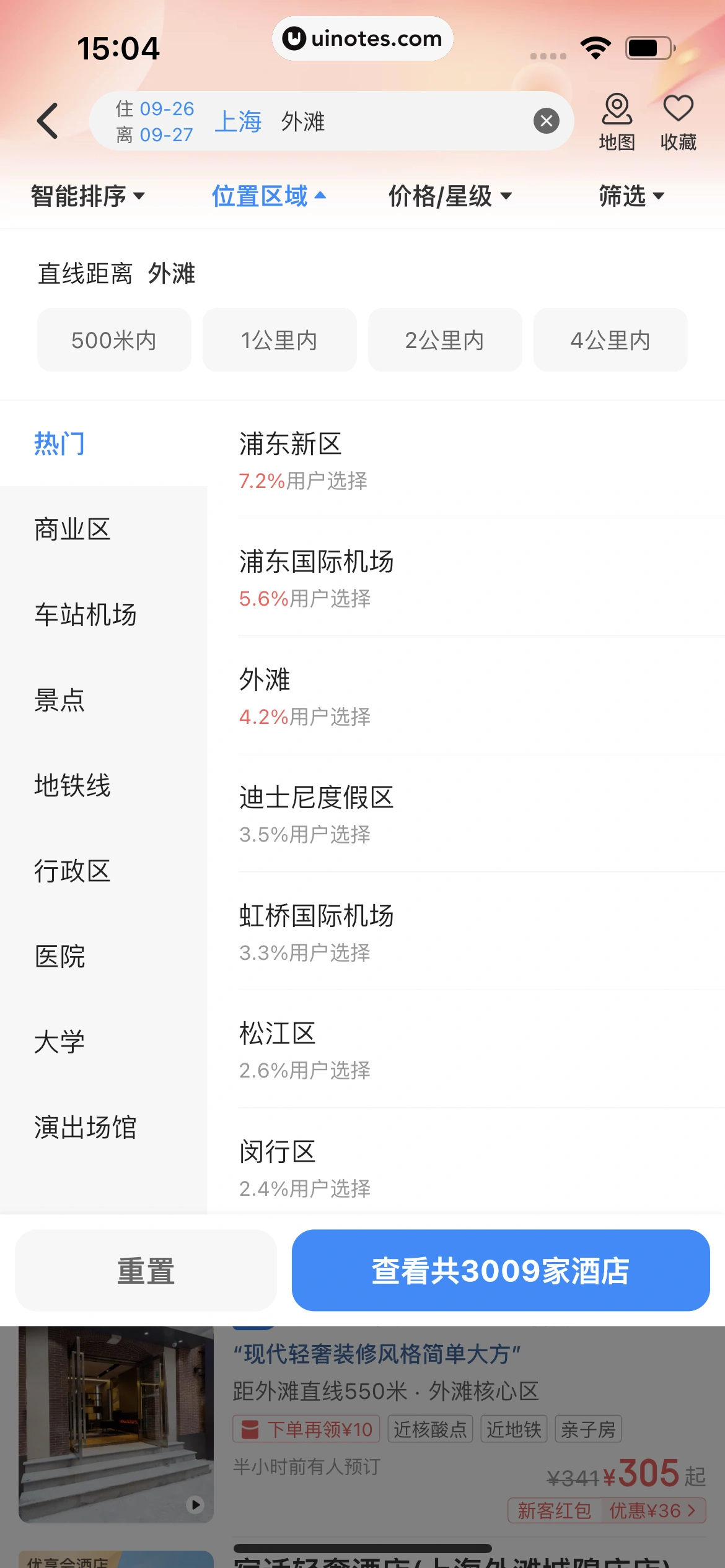
Task: Select the 500米内 distance chip
Action: [x=114, y=340]
